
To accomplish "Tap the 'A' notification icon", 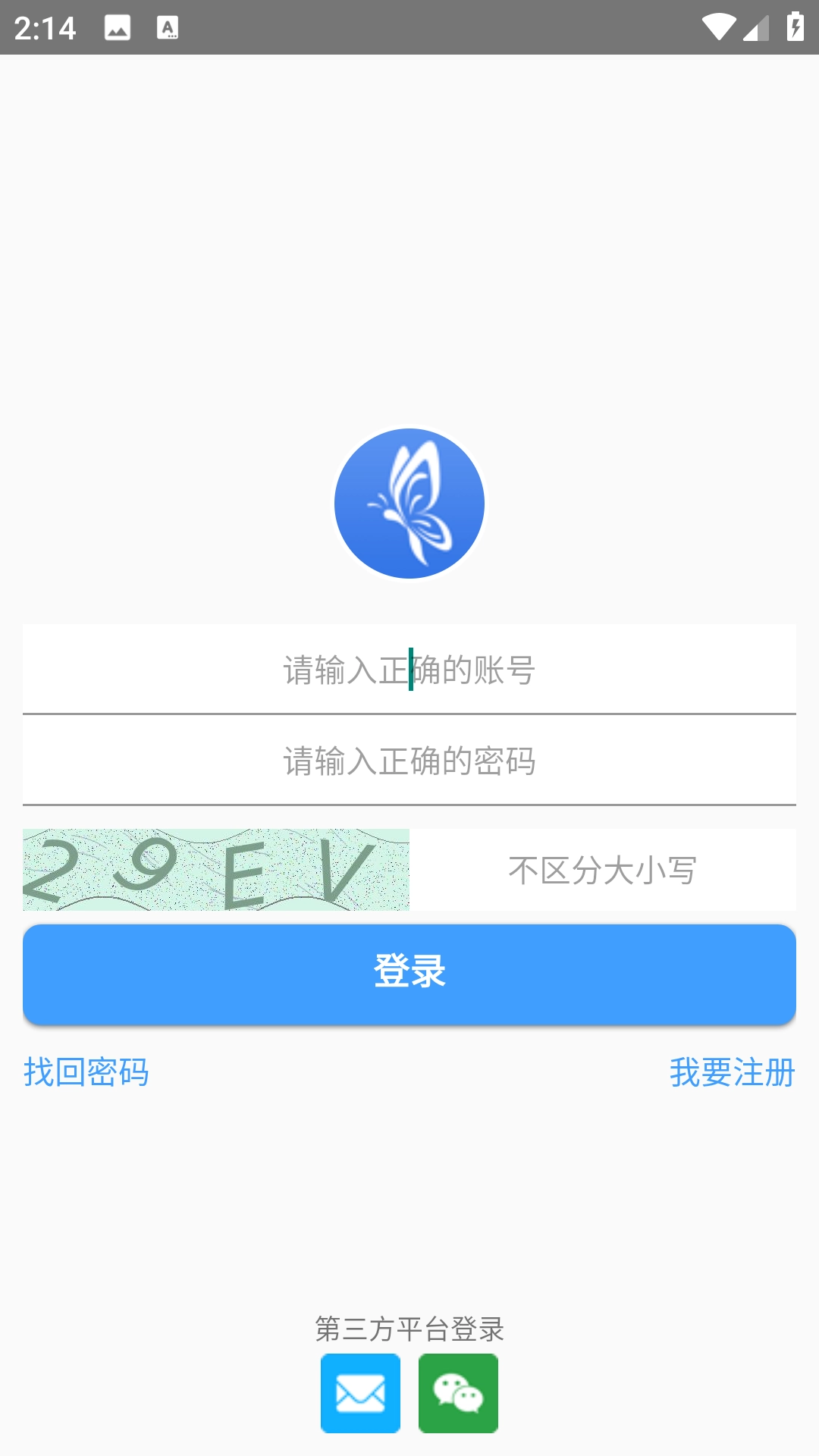I will pyautogui.click(x=168, y=27).
